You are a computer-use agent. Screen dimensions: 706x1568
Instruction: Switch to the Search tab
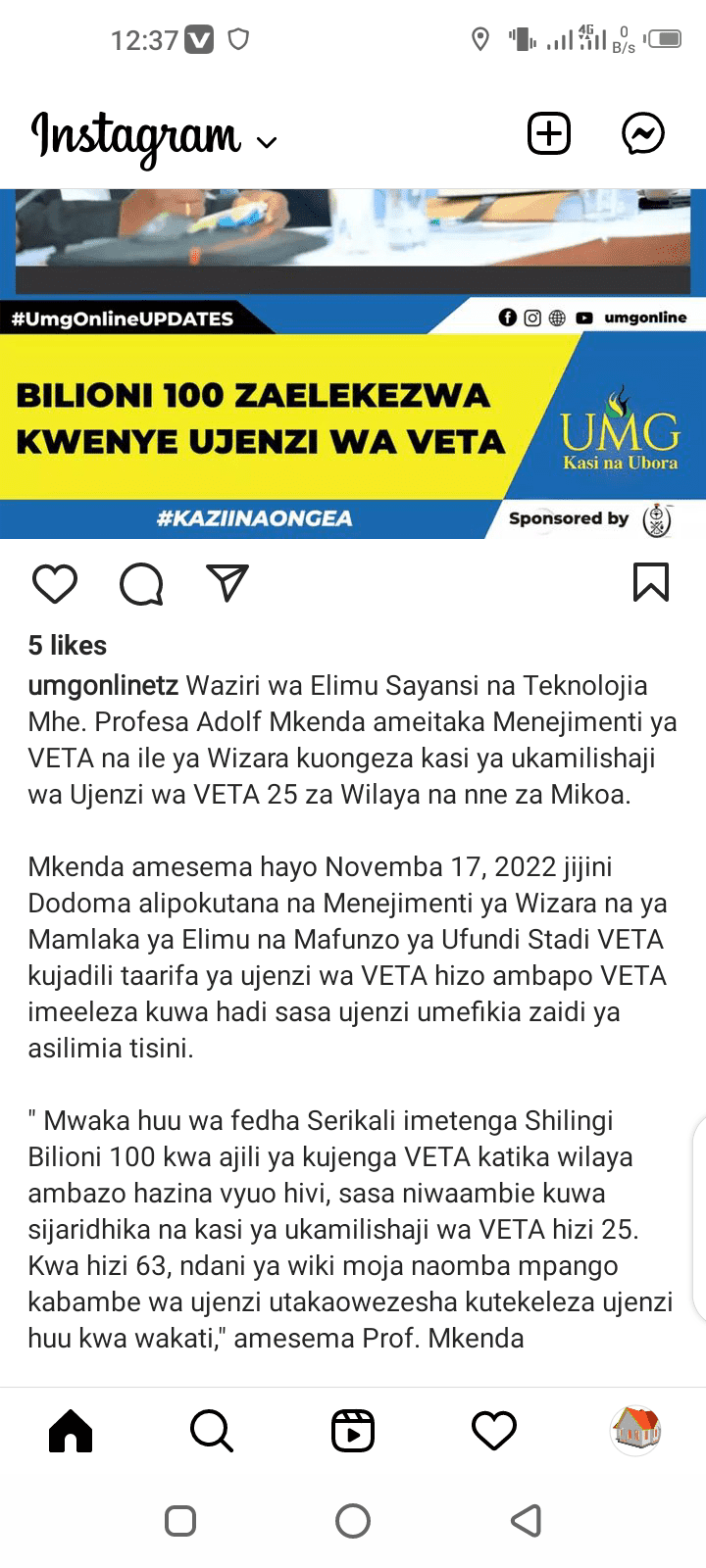coord(212,1431)
